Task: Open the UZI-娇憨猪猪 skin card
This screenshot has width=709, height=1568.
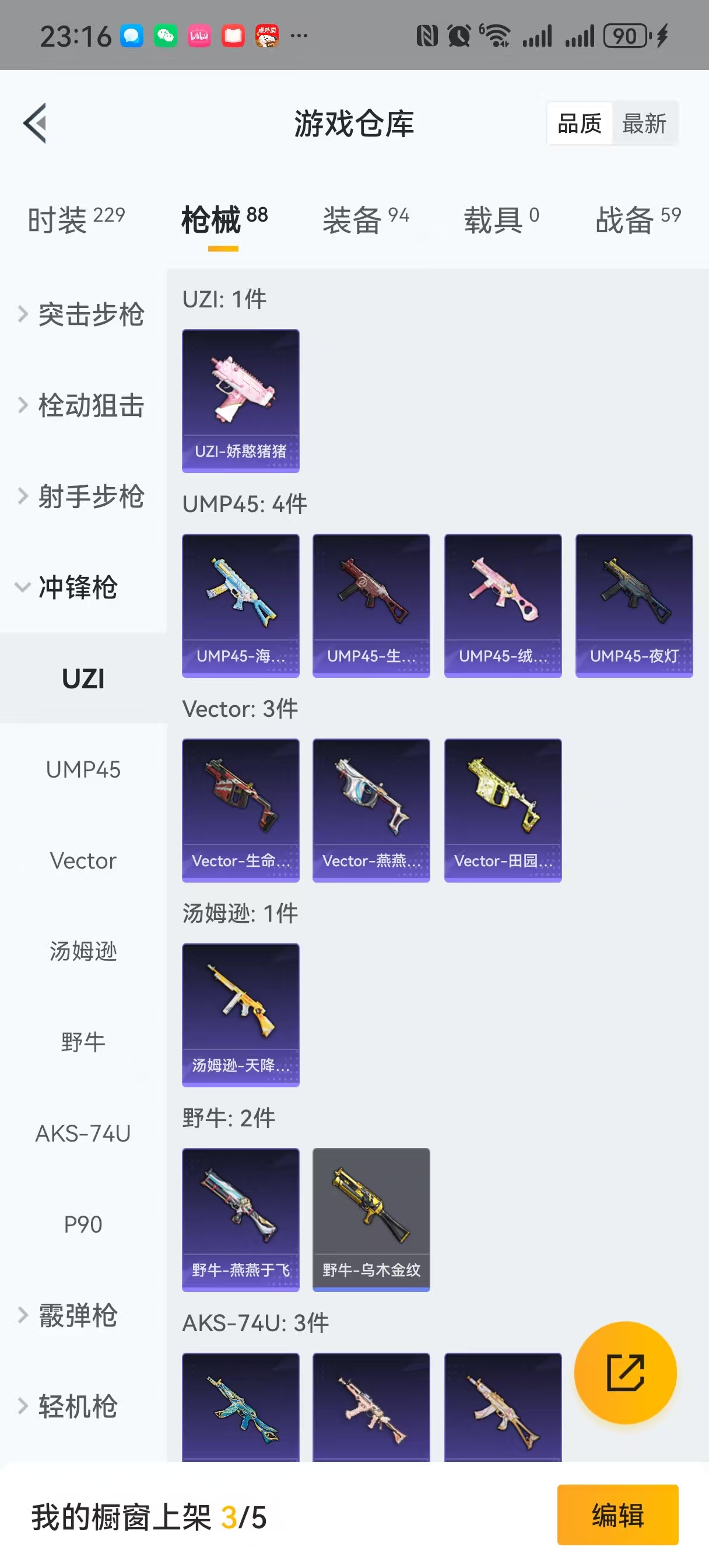Action: point(240,401)
